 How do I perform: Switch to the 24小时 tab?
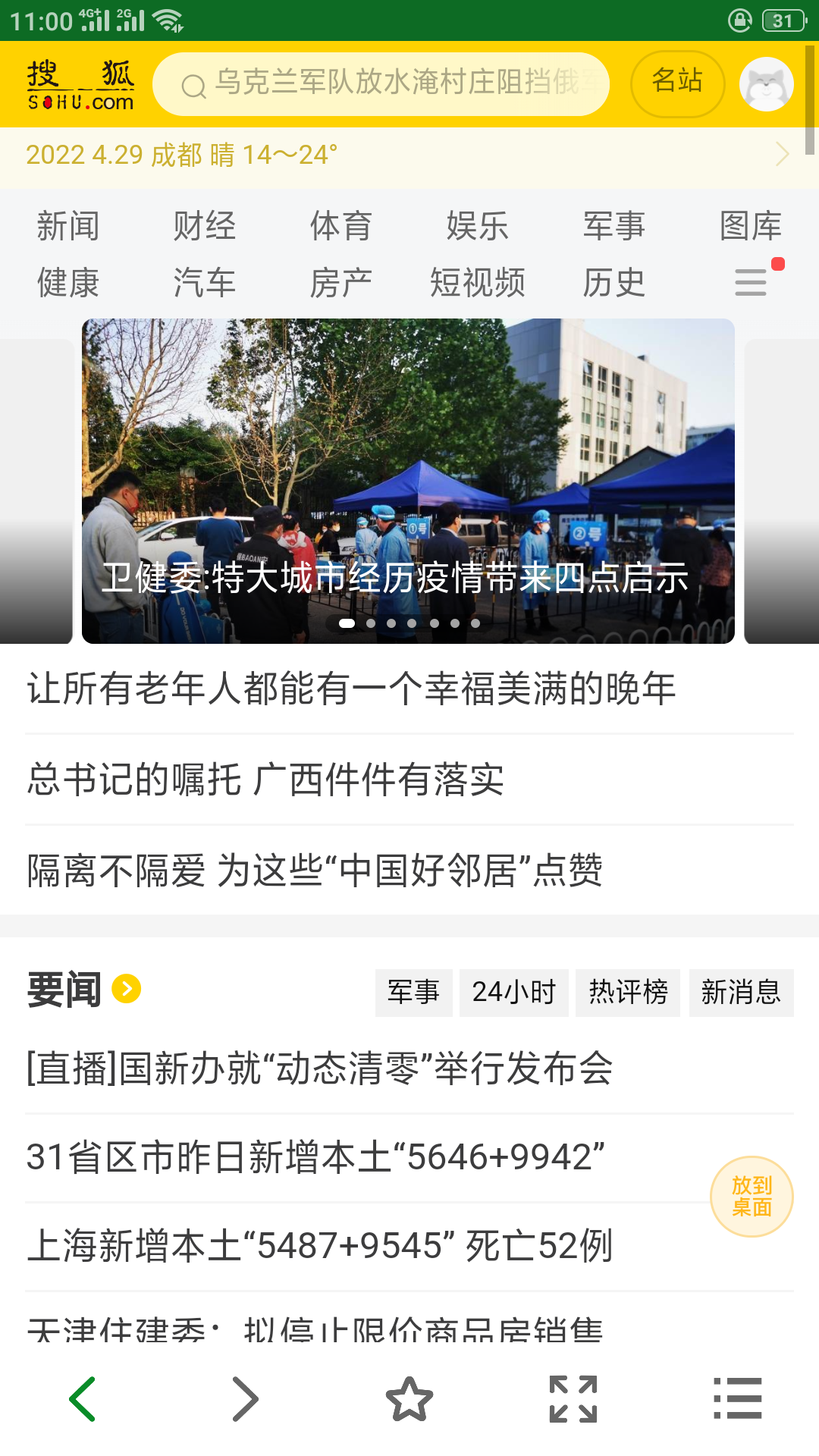coord(514,991)
